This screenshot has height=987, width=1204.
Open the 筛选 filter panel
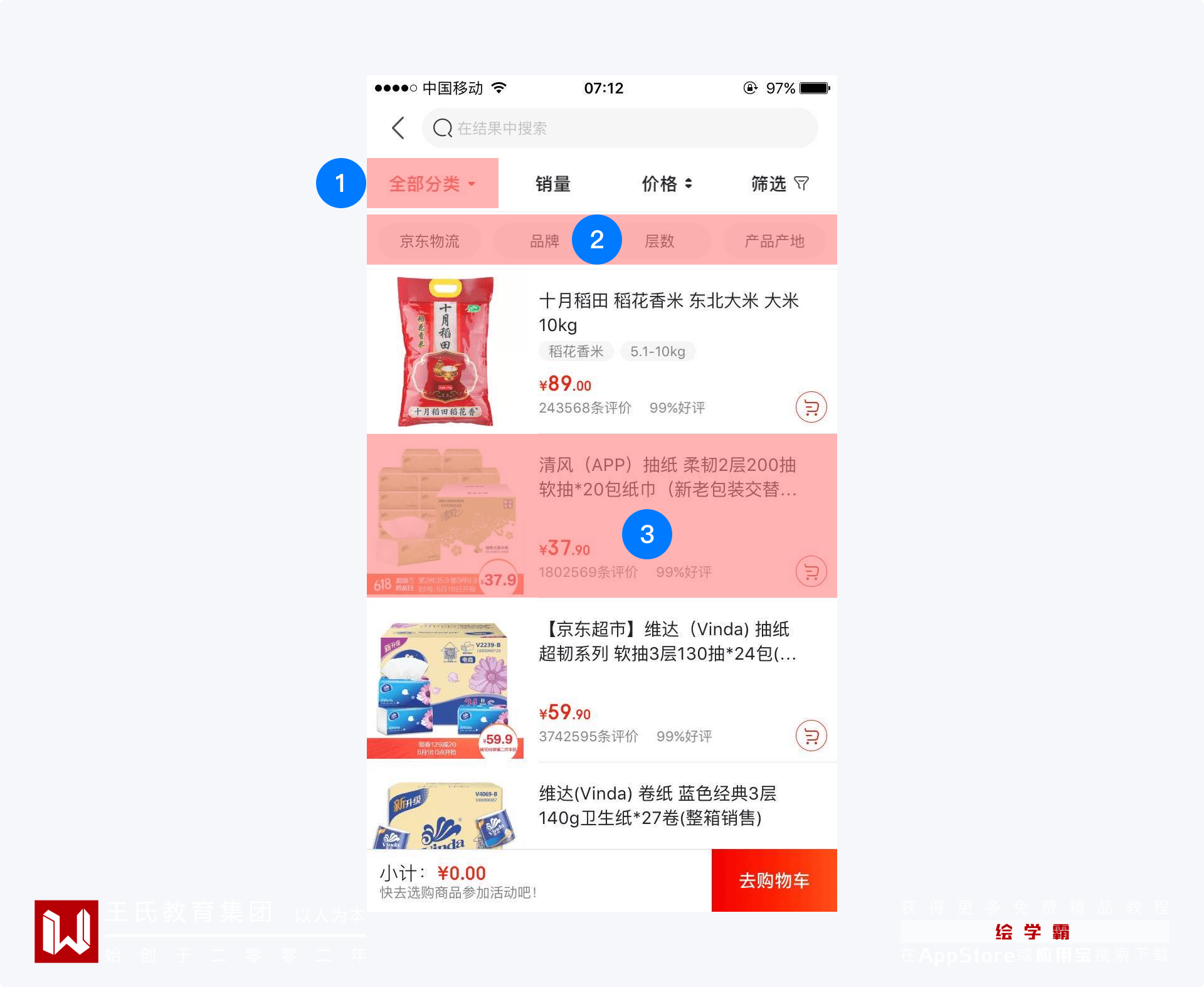tap(779, 184)
